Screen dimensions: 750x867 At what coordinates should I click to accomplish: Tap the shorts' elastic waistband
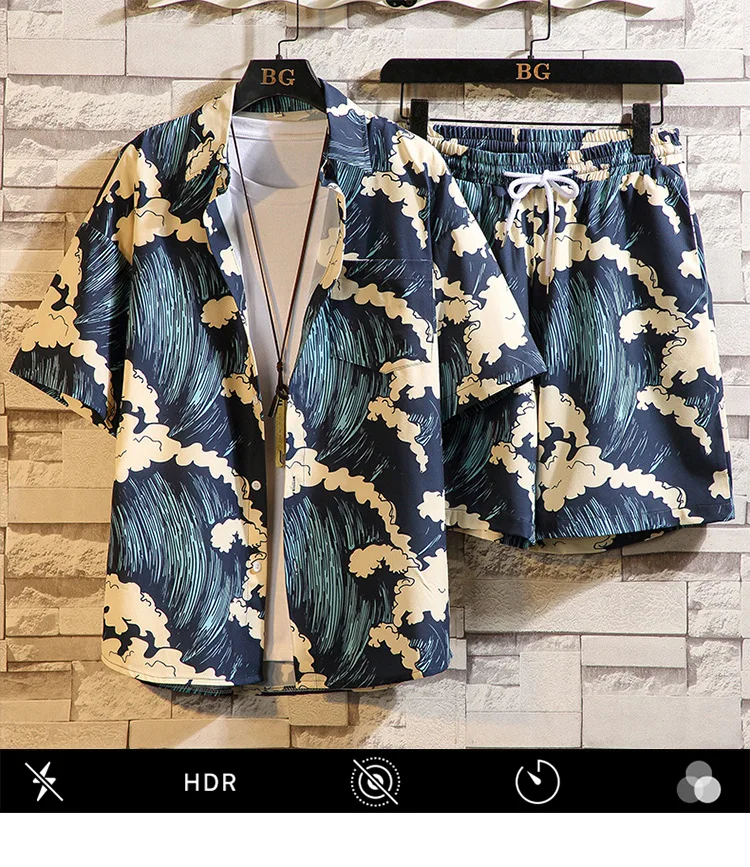click(520, 150)
